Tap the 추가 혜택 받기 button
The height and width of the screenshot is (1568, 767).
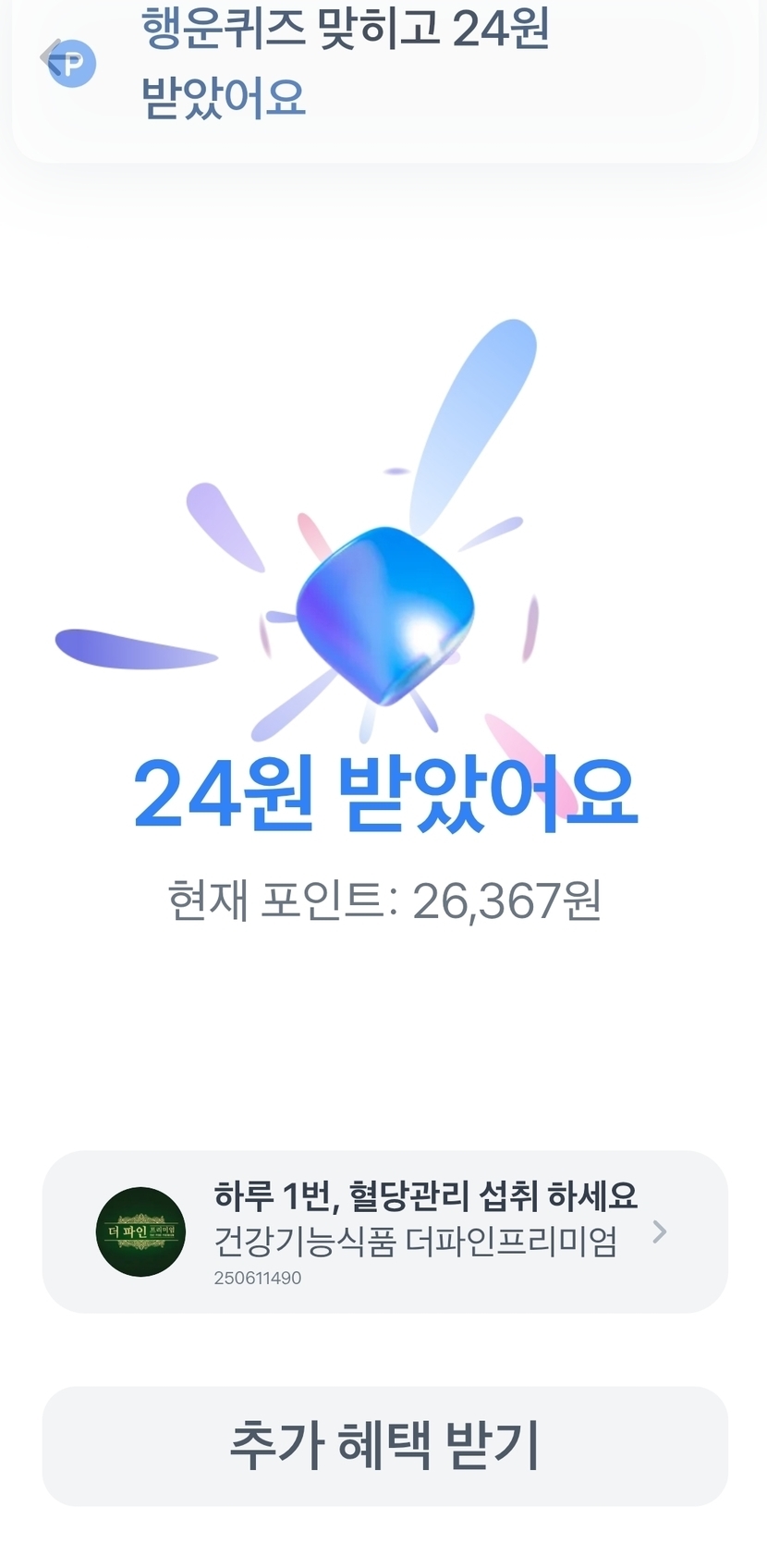[384, 1445]
